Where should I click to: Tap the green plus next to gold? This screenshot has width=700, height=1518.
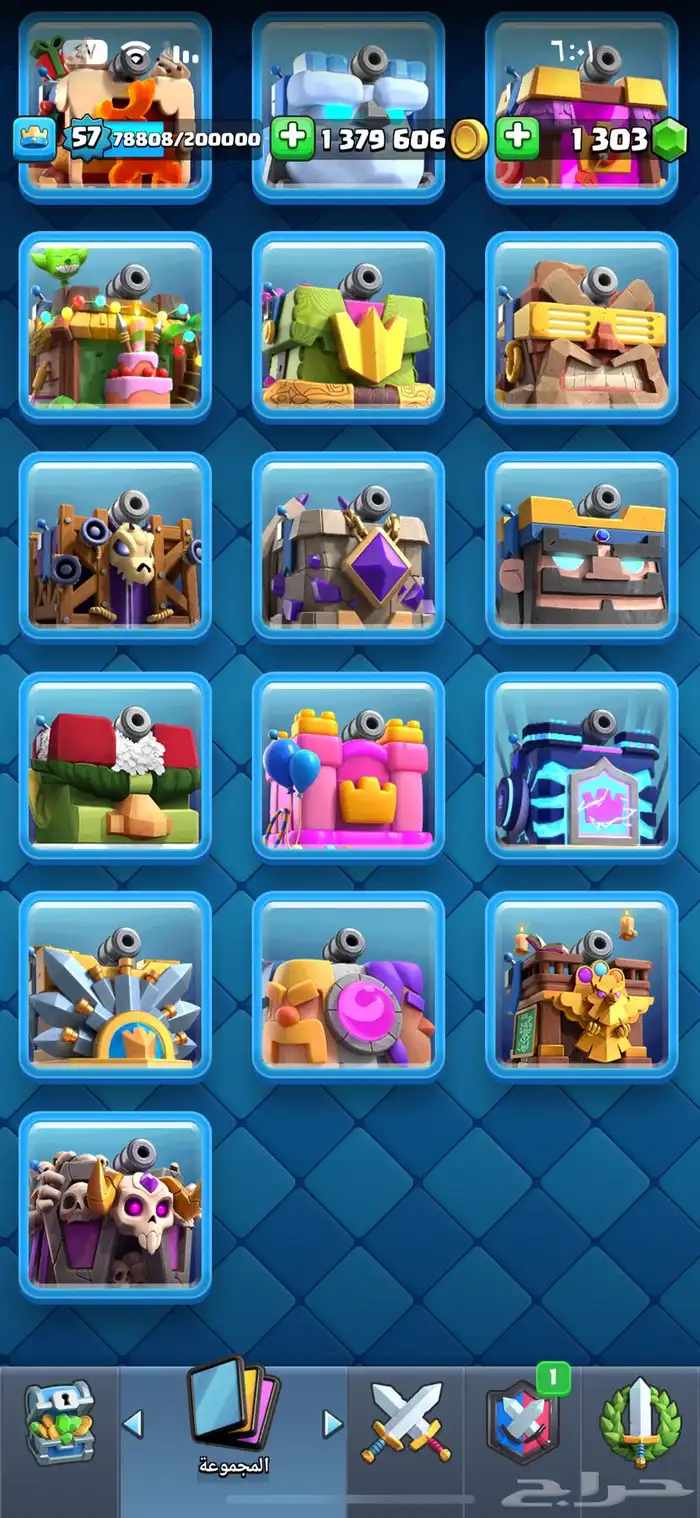point(292,138)
